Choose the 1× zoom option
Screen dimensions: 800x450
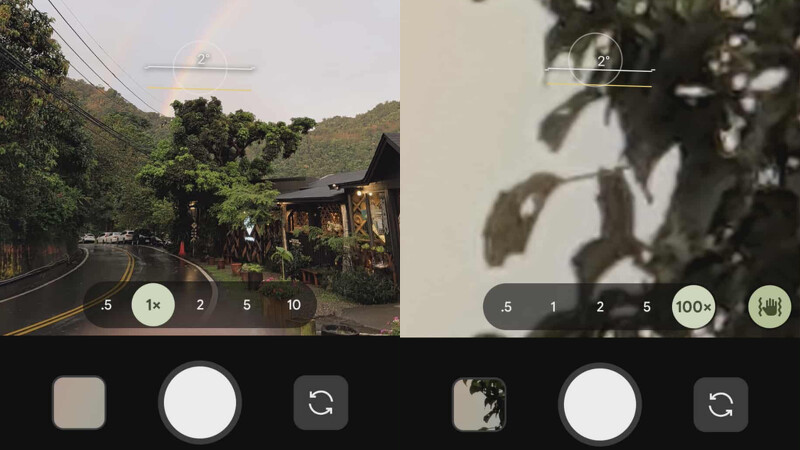153,305
